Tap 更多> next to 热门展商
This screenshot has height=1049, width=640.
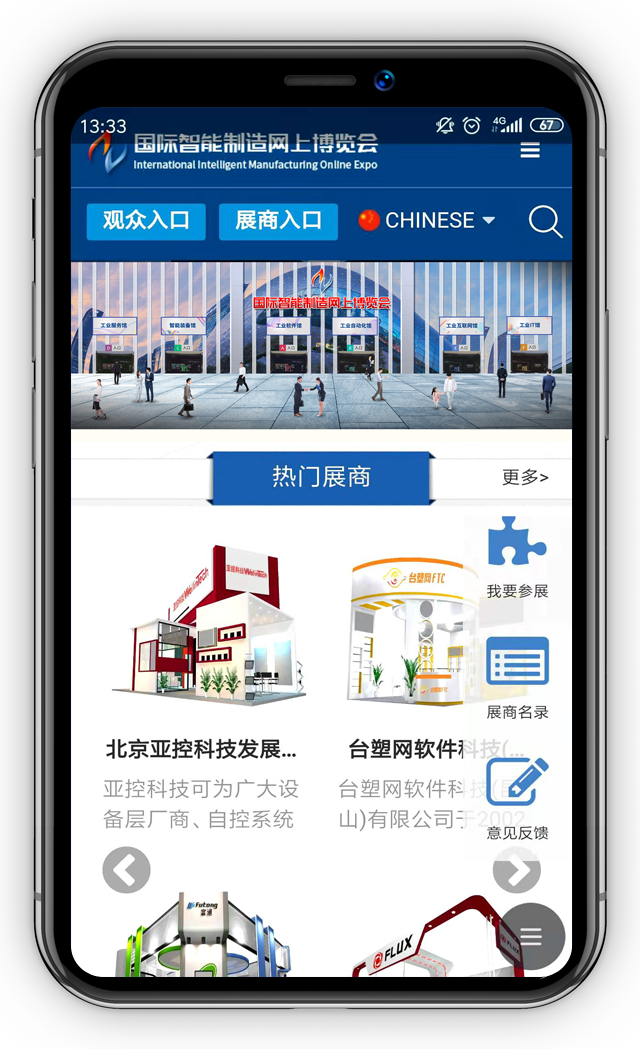(525, 478)
